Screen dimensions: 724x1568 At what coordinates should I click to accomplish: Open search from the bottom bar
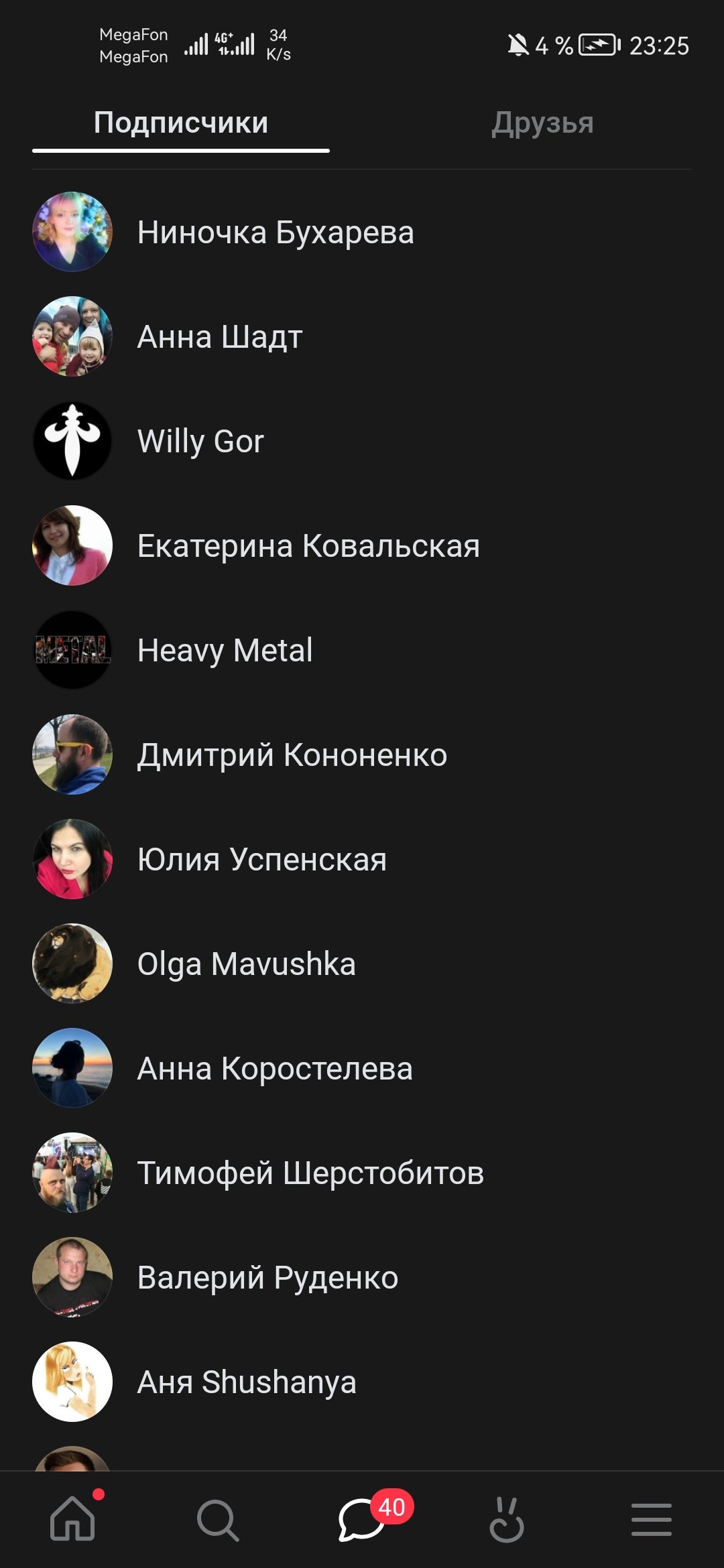217,1520
